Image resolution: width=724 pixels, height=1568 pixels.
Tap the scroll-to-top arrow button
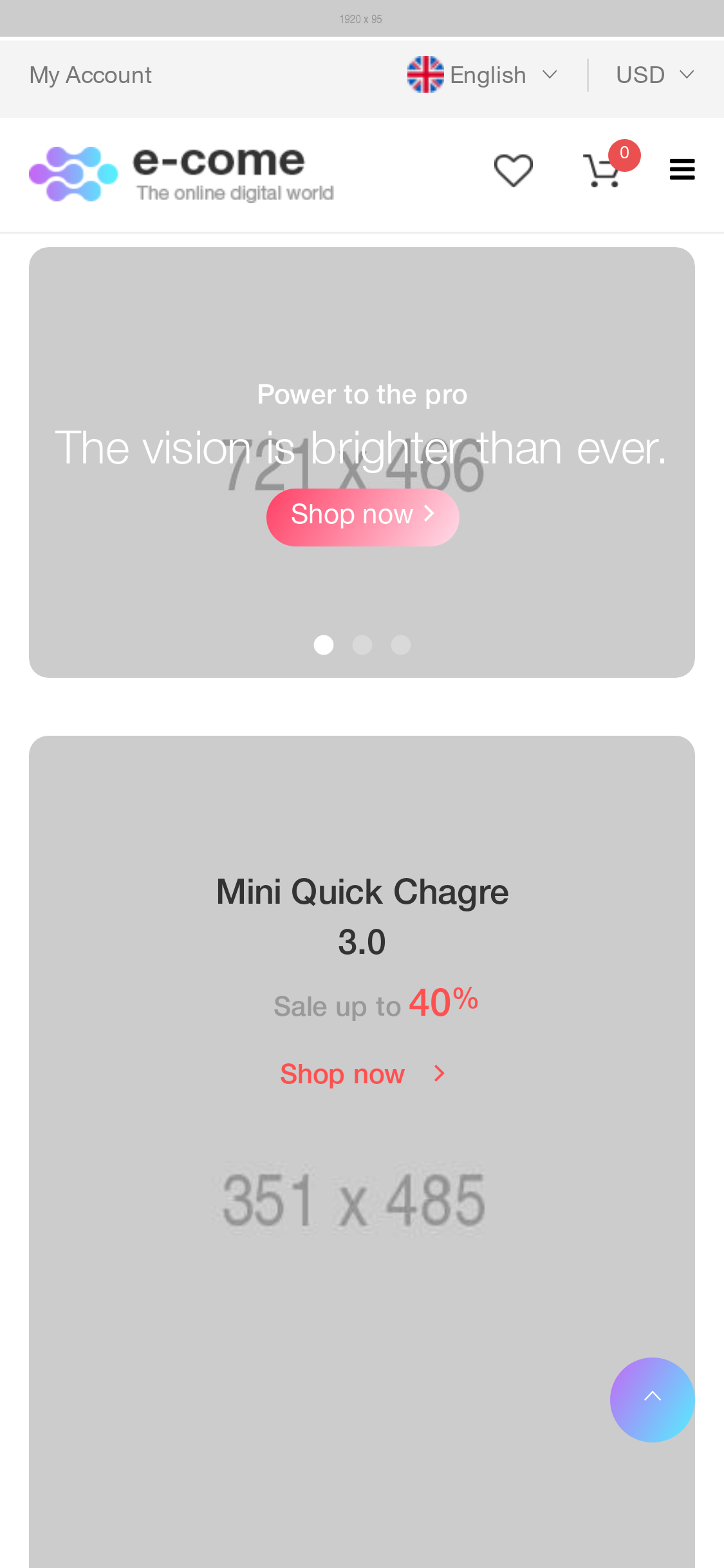652,1399
